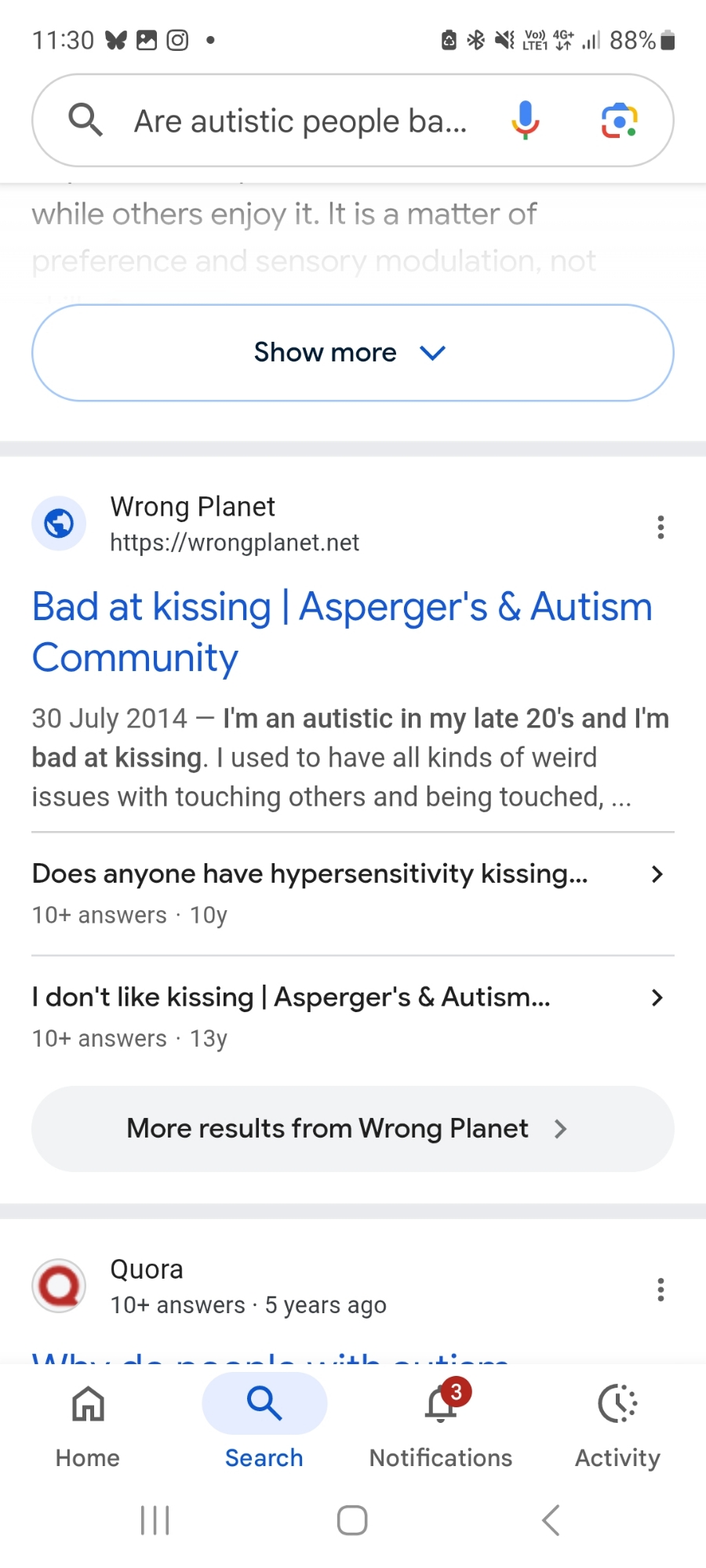
Task: Go to the Home tab
Action: tap(88, 1425)
